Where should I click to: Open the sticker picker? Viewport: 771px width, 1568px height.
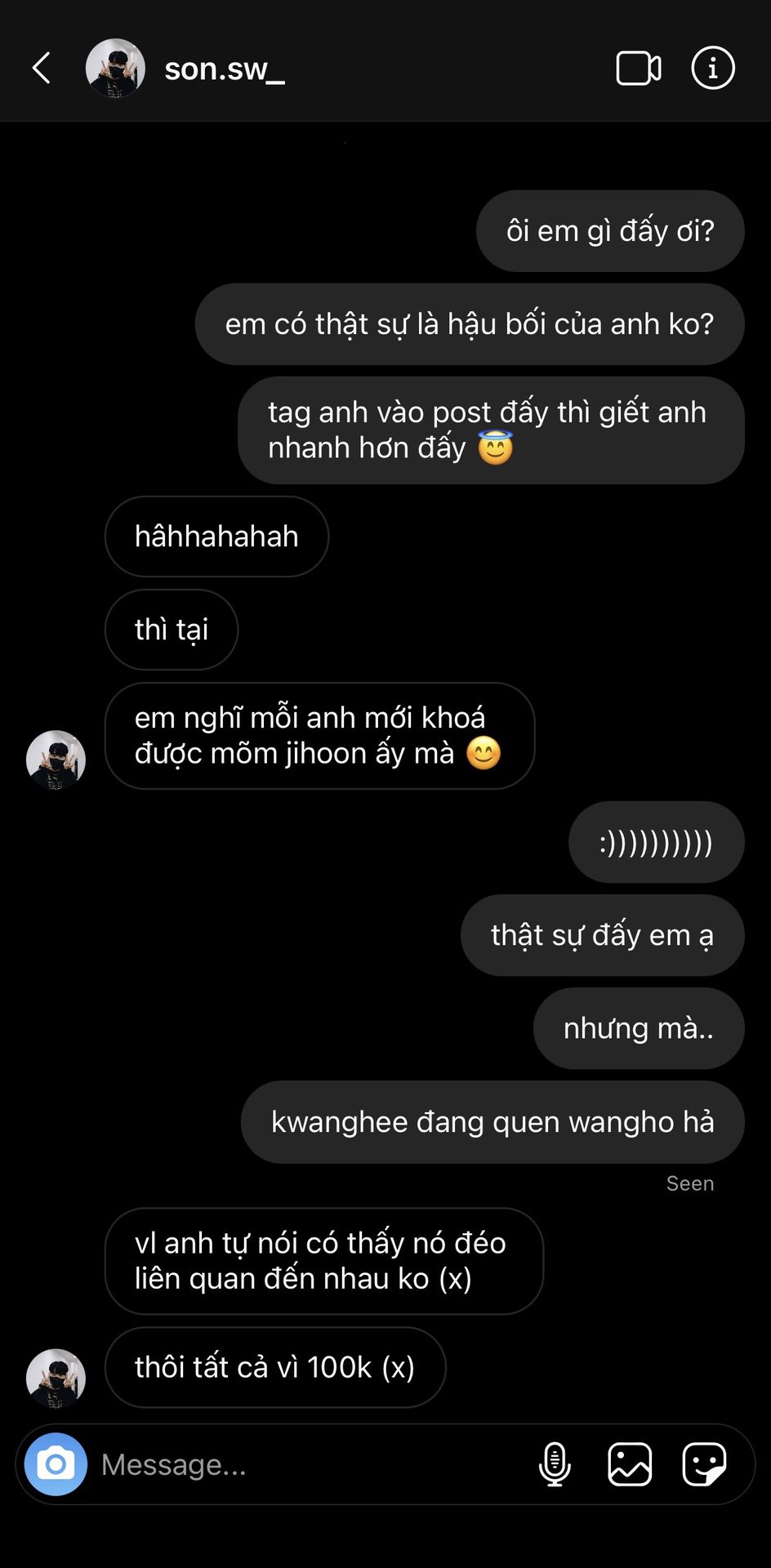tap(704, 1464)
